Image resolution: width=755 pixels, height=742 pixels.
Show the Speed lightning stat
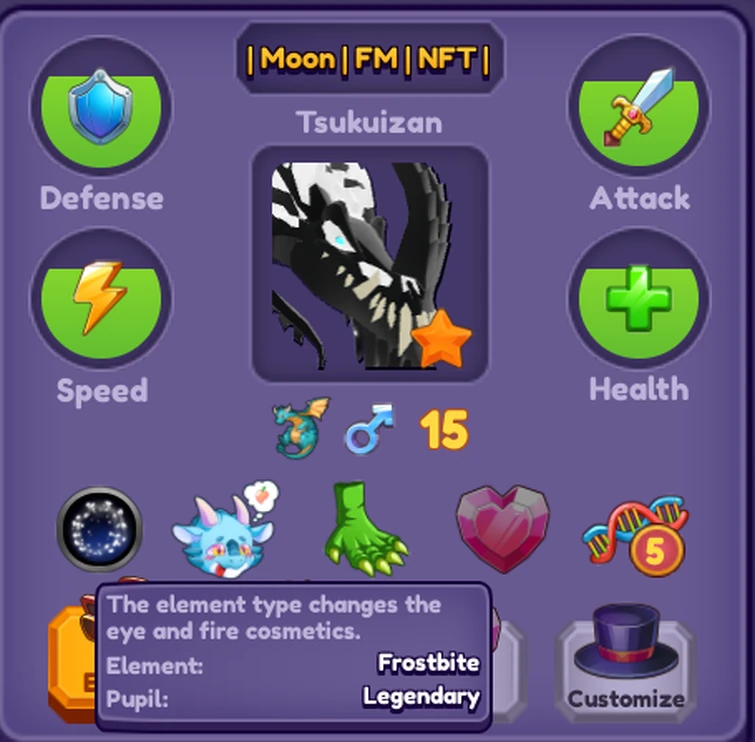tap(100, 297)
